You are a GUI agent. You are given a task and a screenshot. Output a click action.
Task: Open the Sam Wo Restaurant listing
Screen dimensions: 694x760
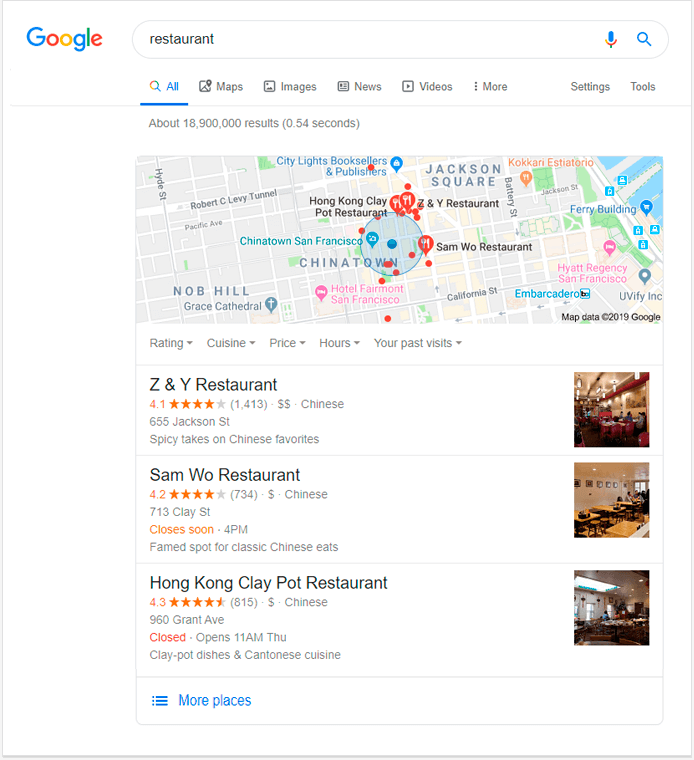[x=225, y=475]
